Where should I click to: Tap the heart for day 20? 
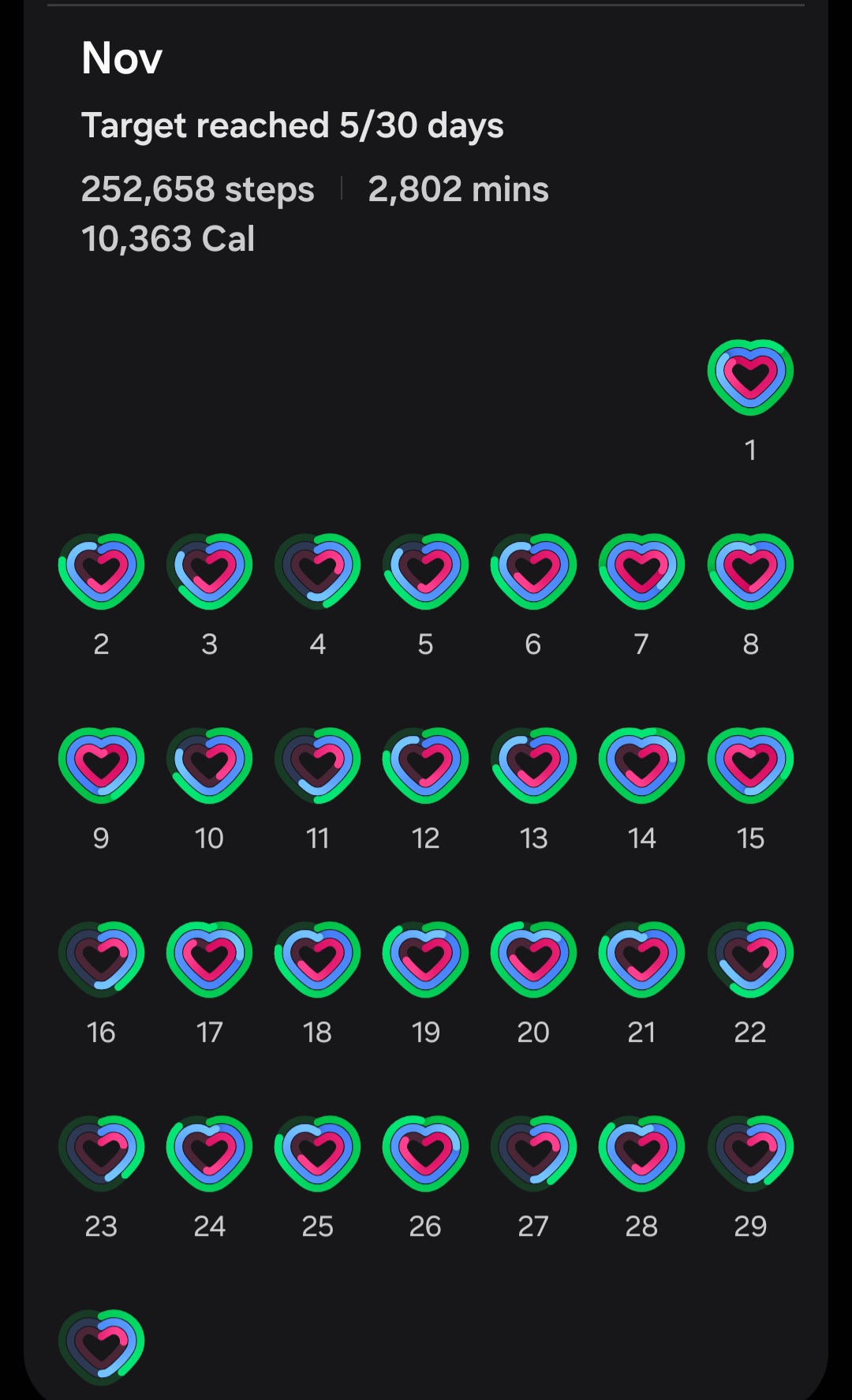click(533, 959)
